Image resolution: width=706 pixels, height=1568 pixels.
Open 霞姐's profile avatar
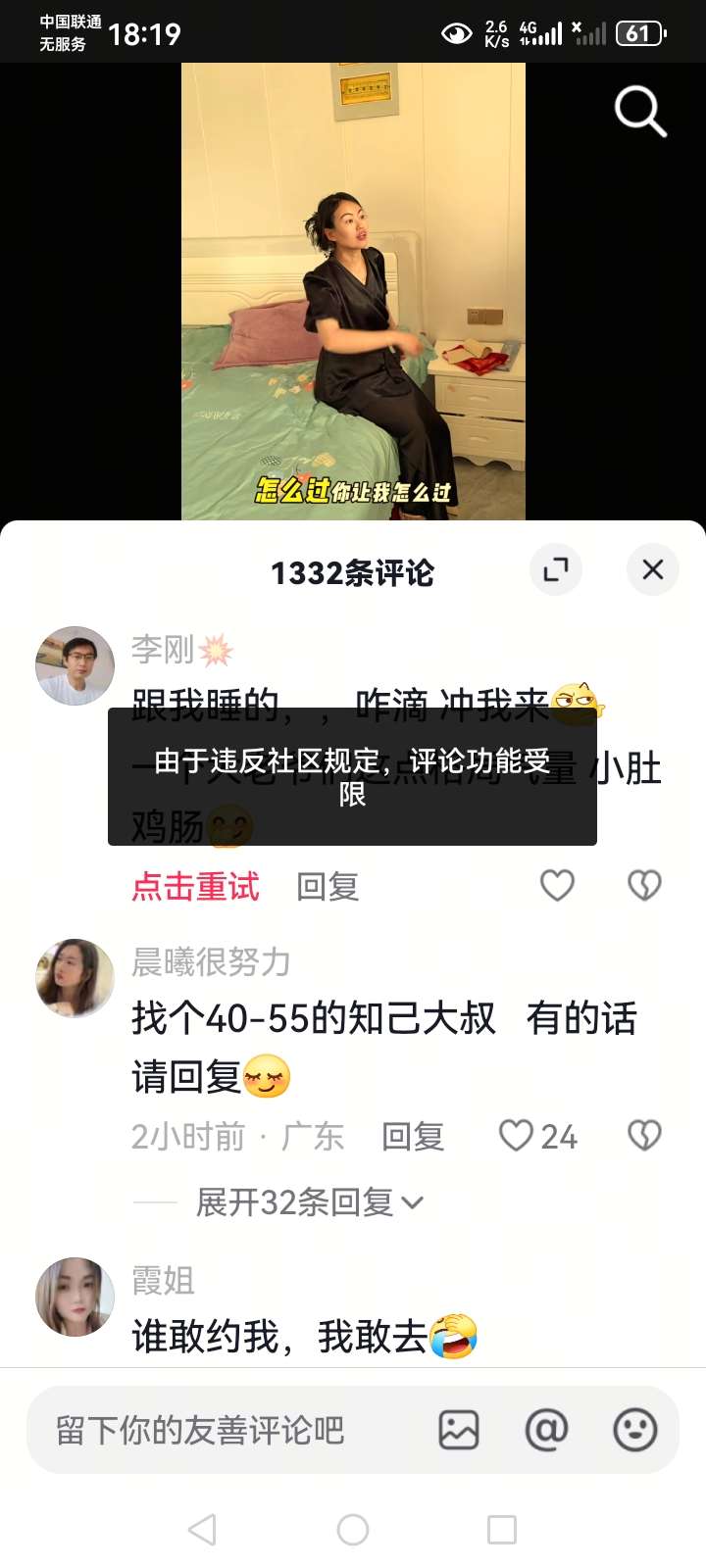coord(75,1297)
